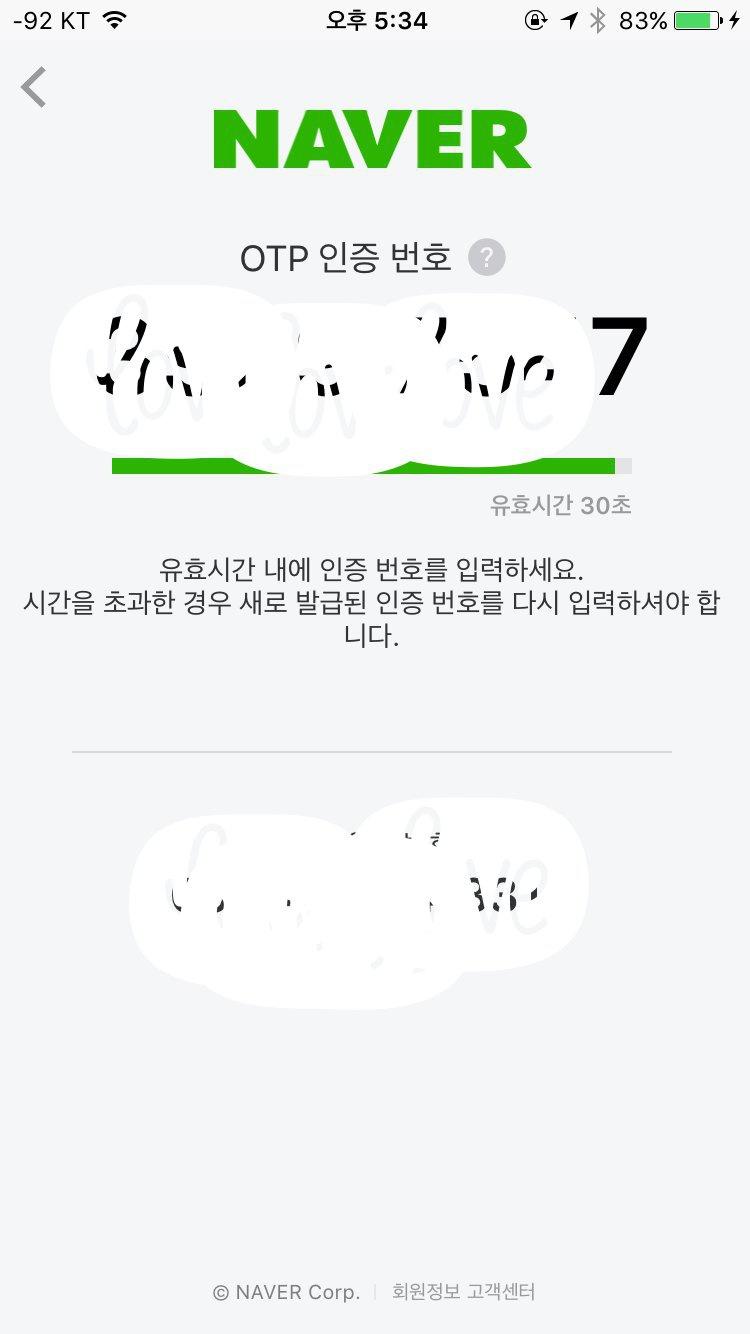The height and width of the screenshot is (1334, 750).
Task: Go back using the top-left arrow
Action: (34, 87)
